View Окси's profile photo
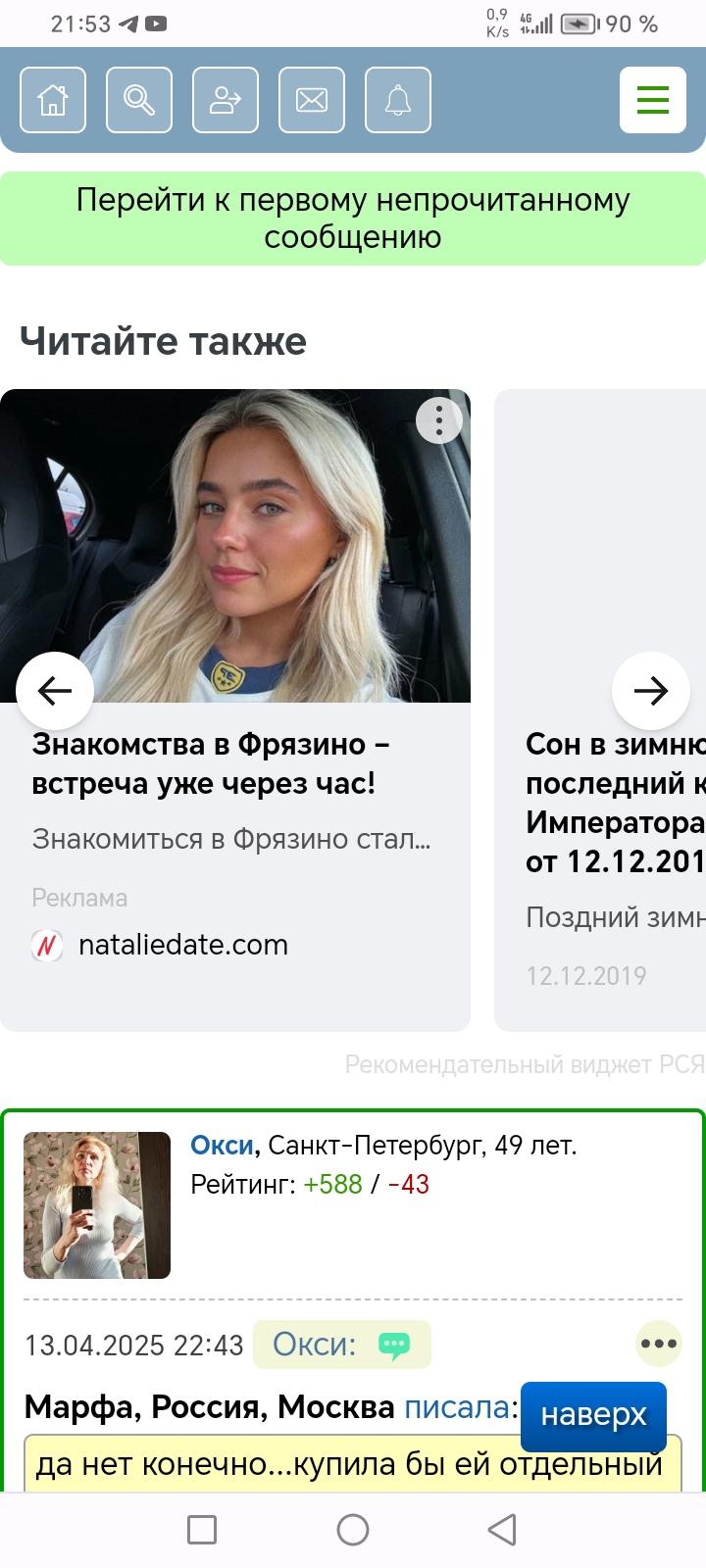706x1568 pixels. pos(97,1205)
